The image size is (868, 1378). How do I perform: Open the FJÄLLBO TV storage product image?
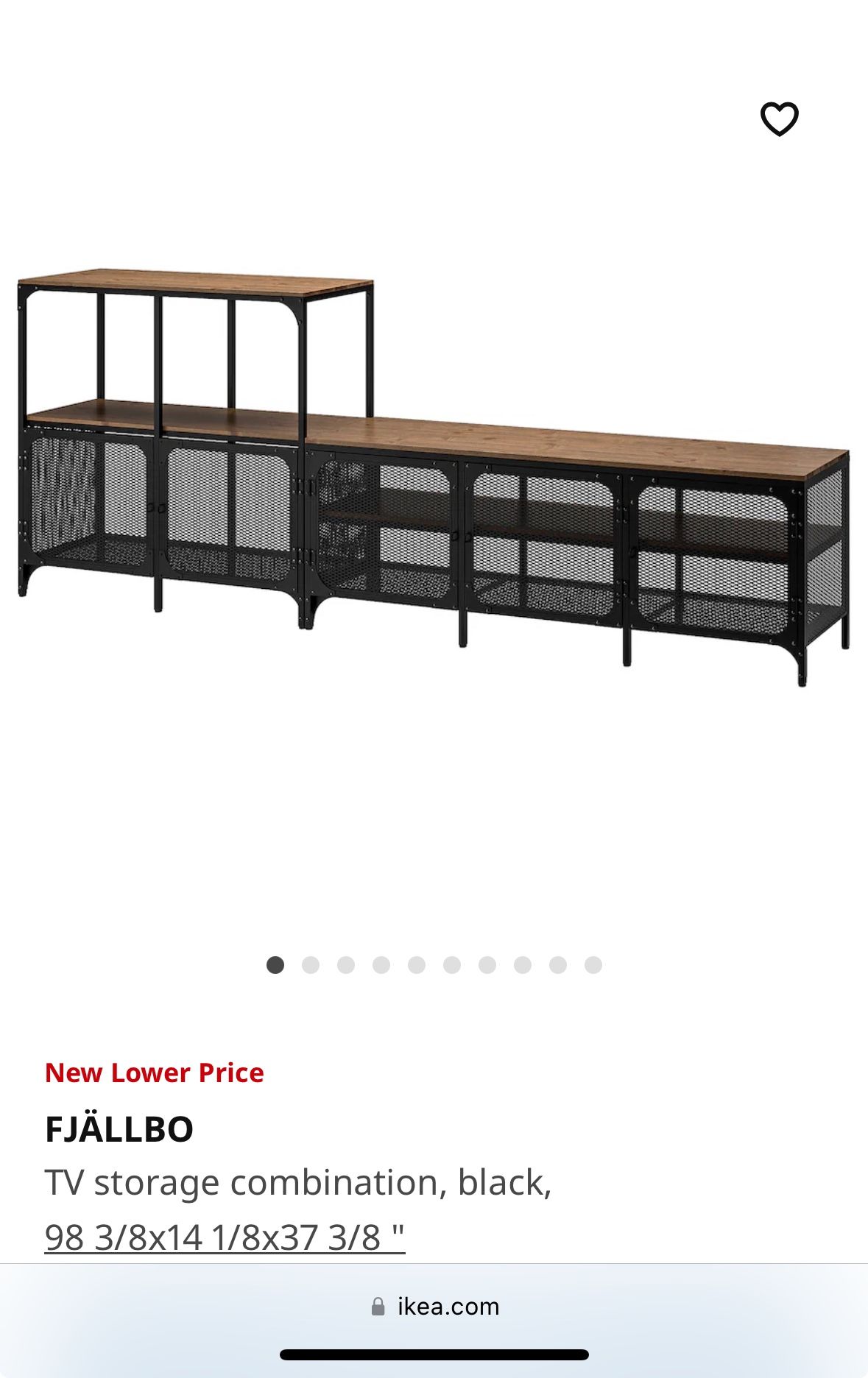(434, 477)
